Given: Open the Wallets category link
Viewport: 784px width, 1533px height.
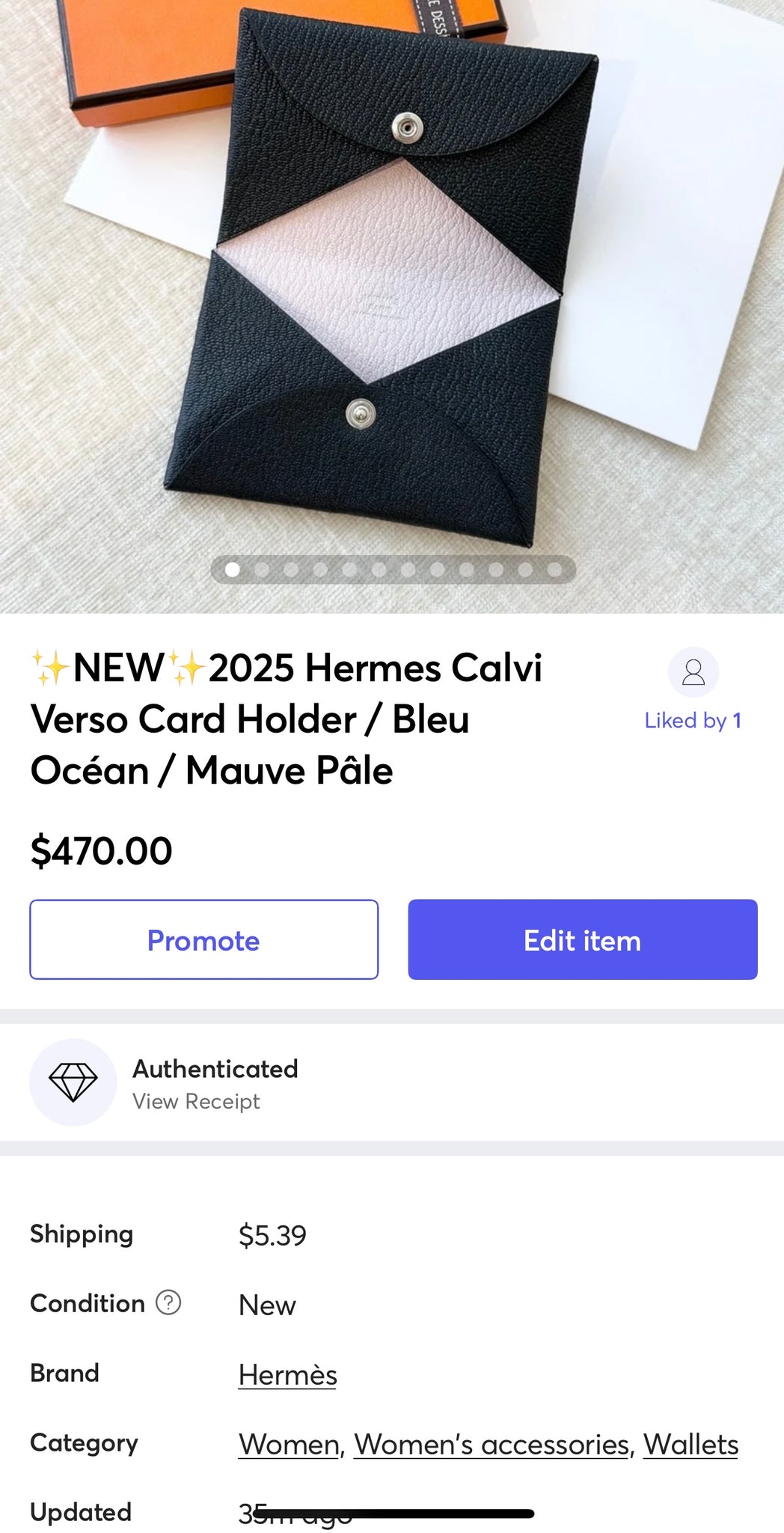Looking at the screenshot, I should coord(690,1445).
